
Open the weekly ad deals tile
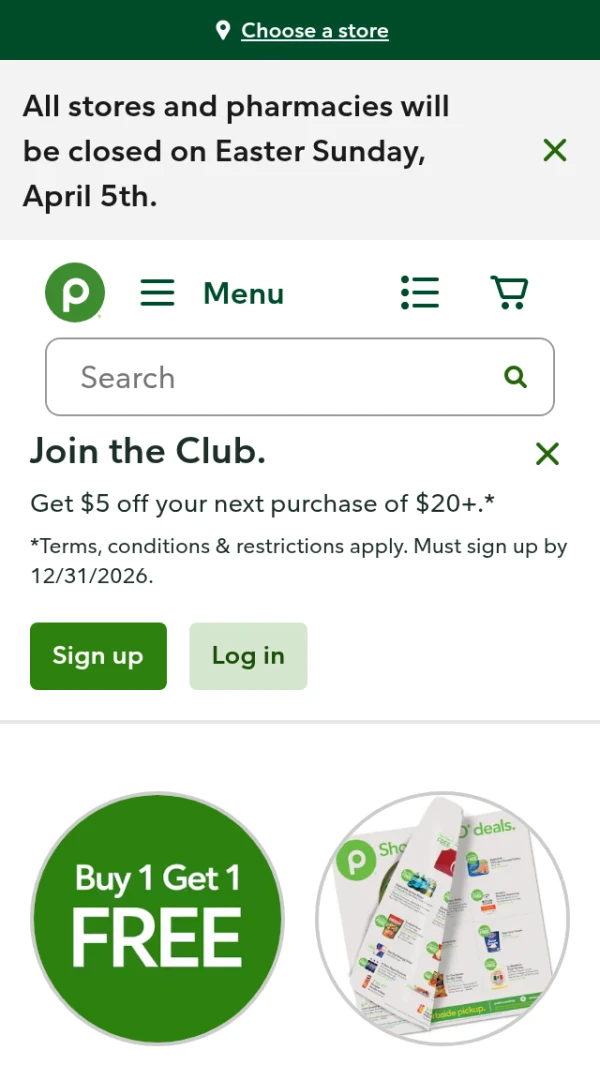click(x=442, y=918)
